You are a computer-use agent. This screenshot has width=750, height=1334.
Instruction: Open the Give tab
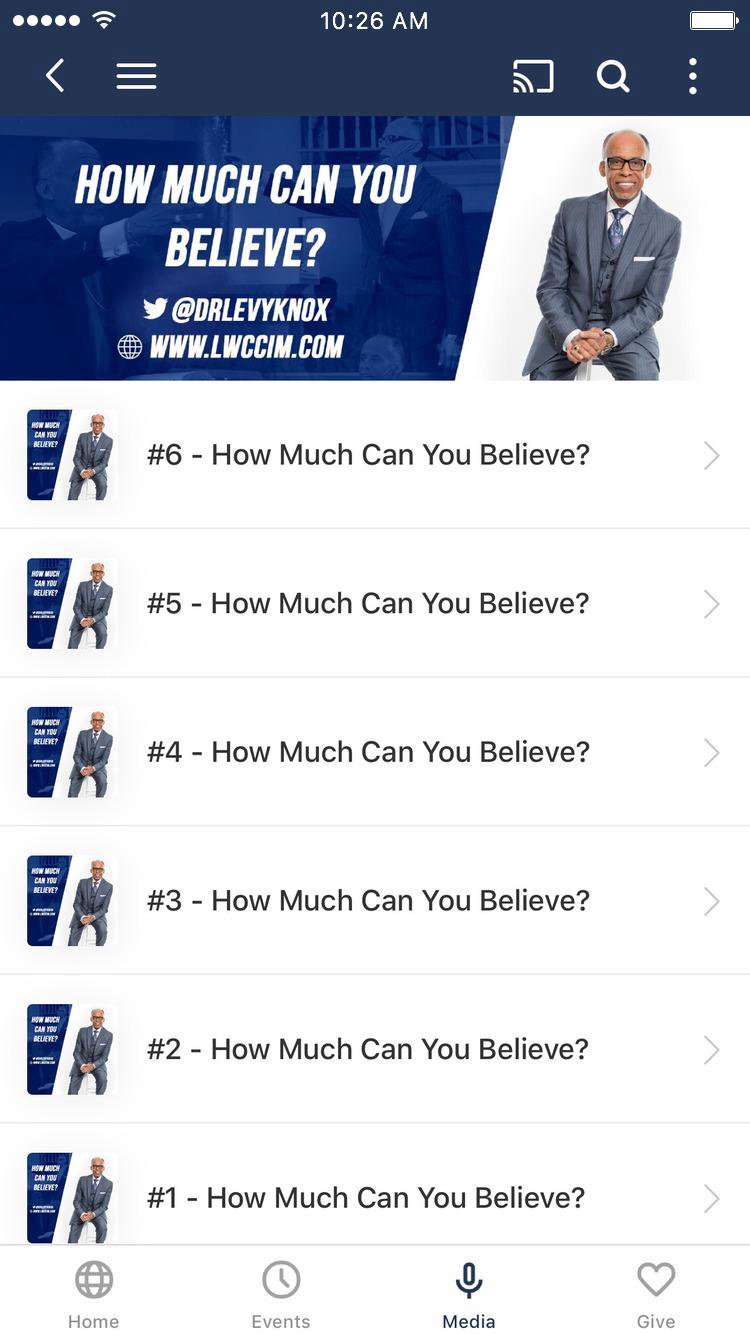656,1294
